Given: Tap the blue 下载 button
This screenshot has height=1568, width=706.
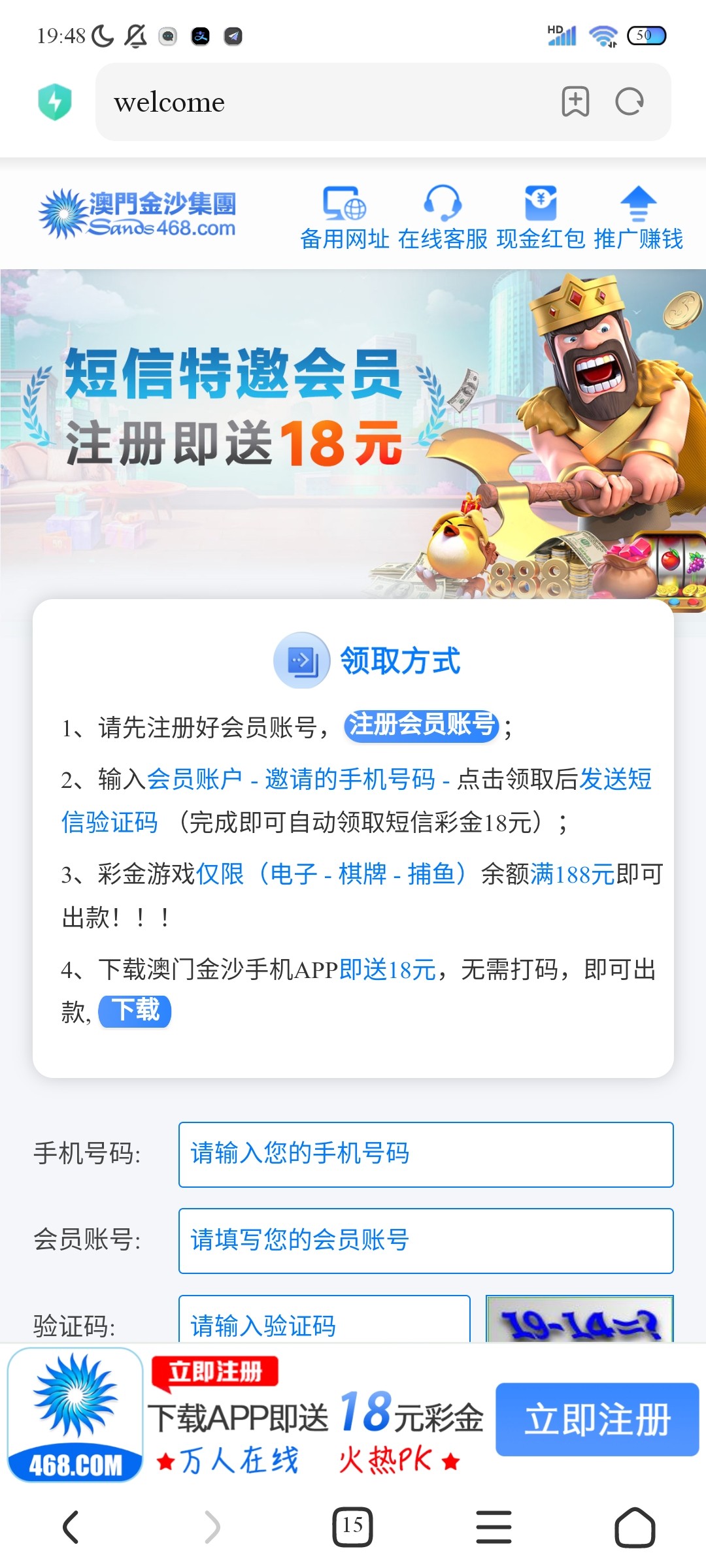Looking at the screenshot, I should (x=135, y=1011).
